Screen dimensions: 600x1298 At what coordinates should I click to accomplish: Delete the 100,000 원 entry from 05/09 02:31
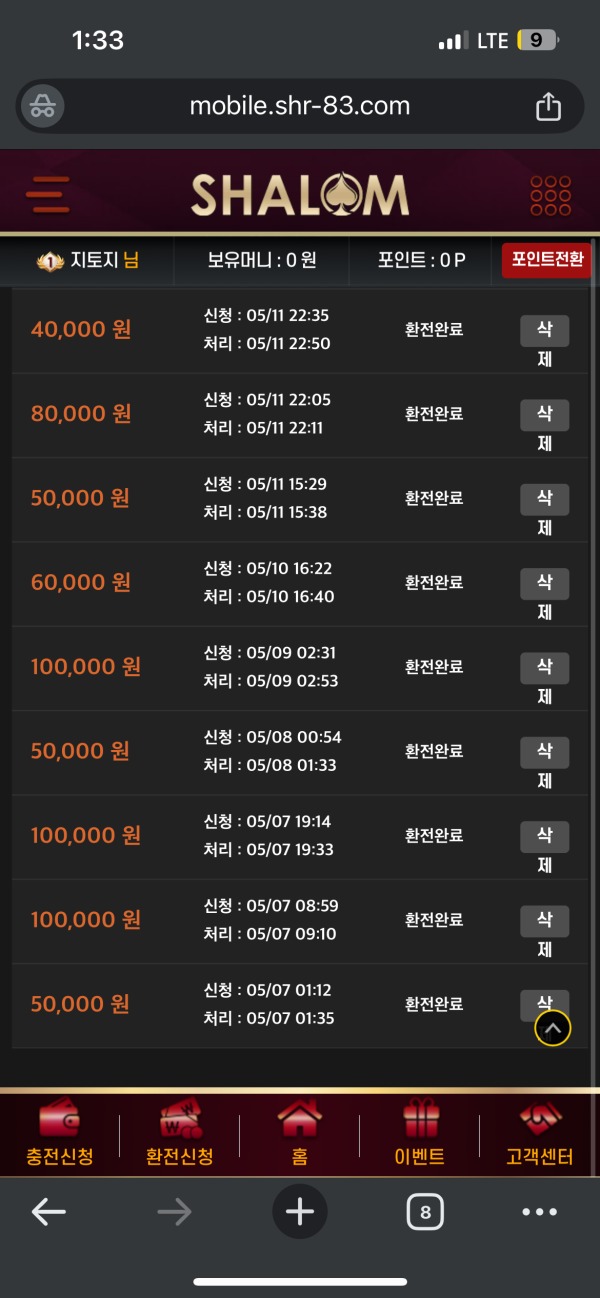[x=545, y=667]
